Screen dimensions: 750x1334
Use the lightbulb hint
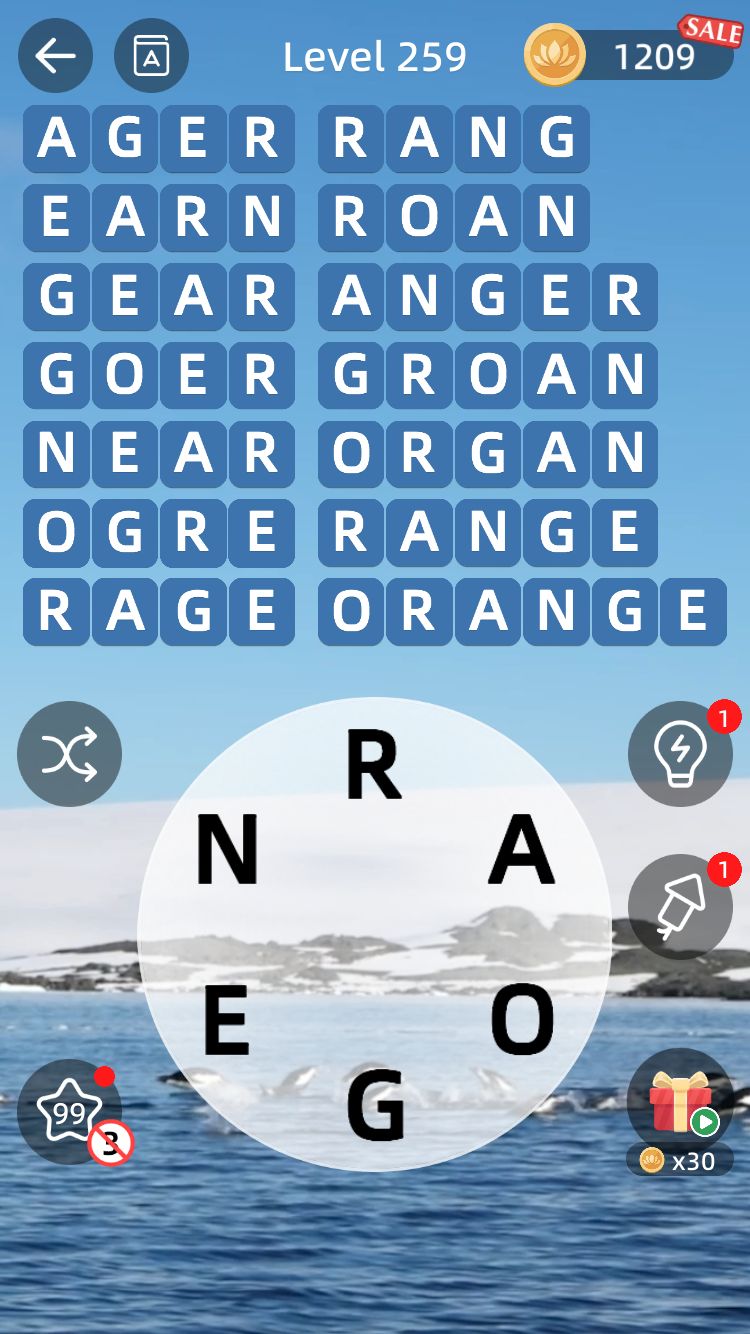tap(680, 754)
